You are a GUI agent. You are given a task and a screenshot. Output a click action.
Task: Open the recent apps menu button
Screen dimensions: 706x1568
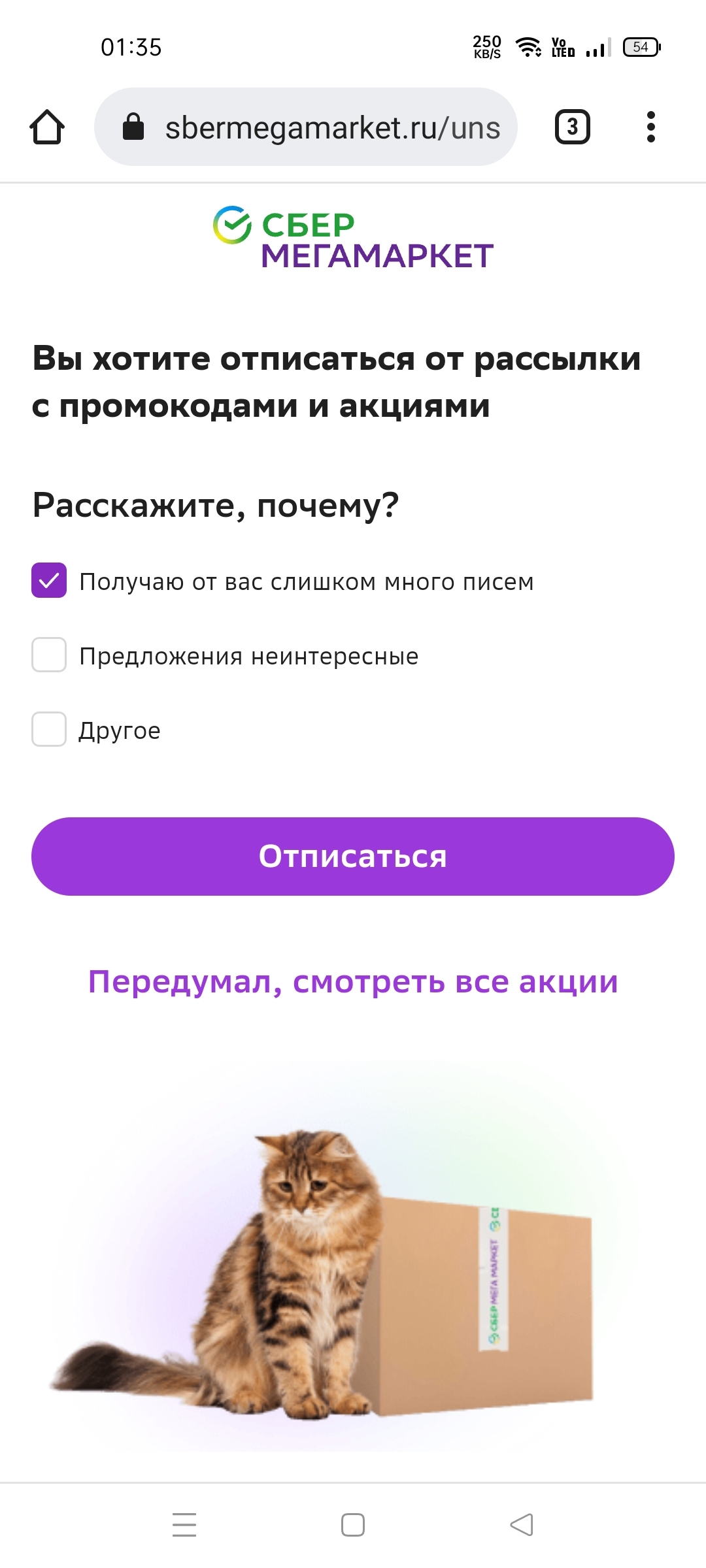tap(184, 1525)
